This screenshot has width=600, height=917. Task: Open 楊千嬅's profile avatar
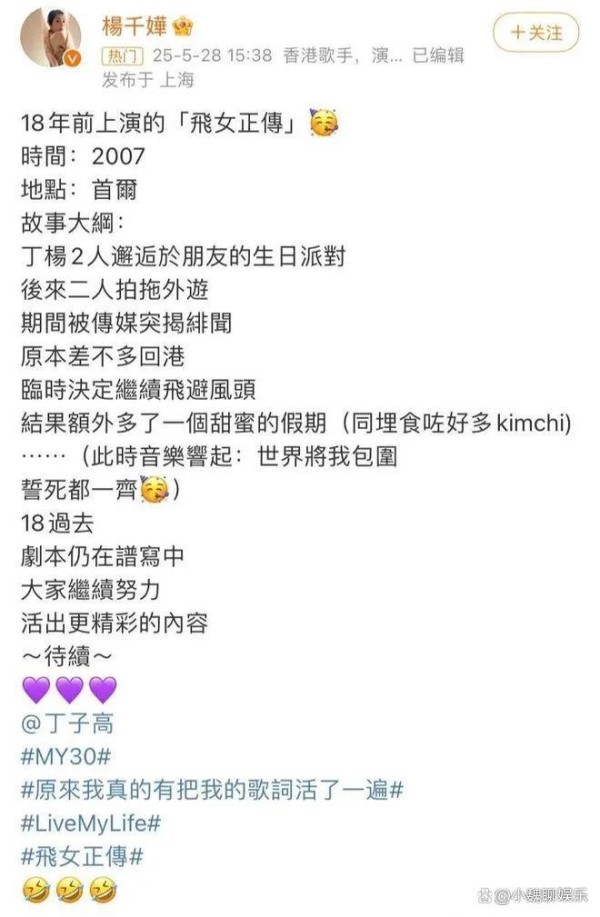[x=51, y=36]
